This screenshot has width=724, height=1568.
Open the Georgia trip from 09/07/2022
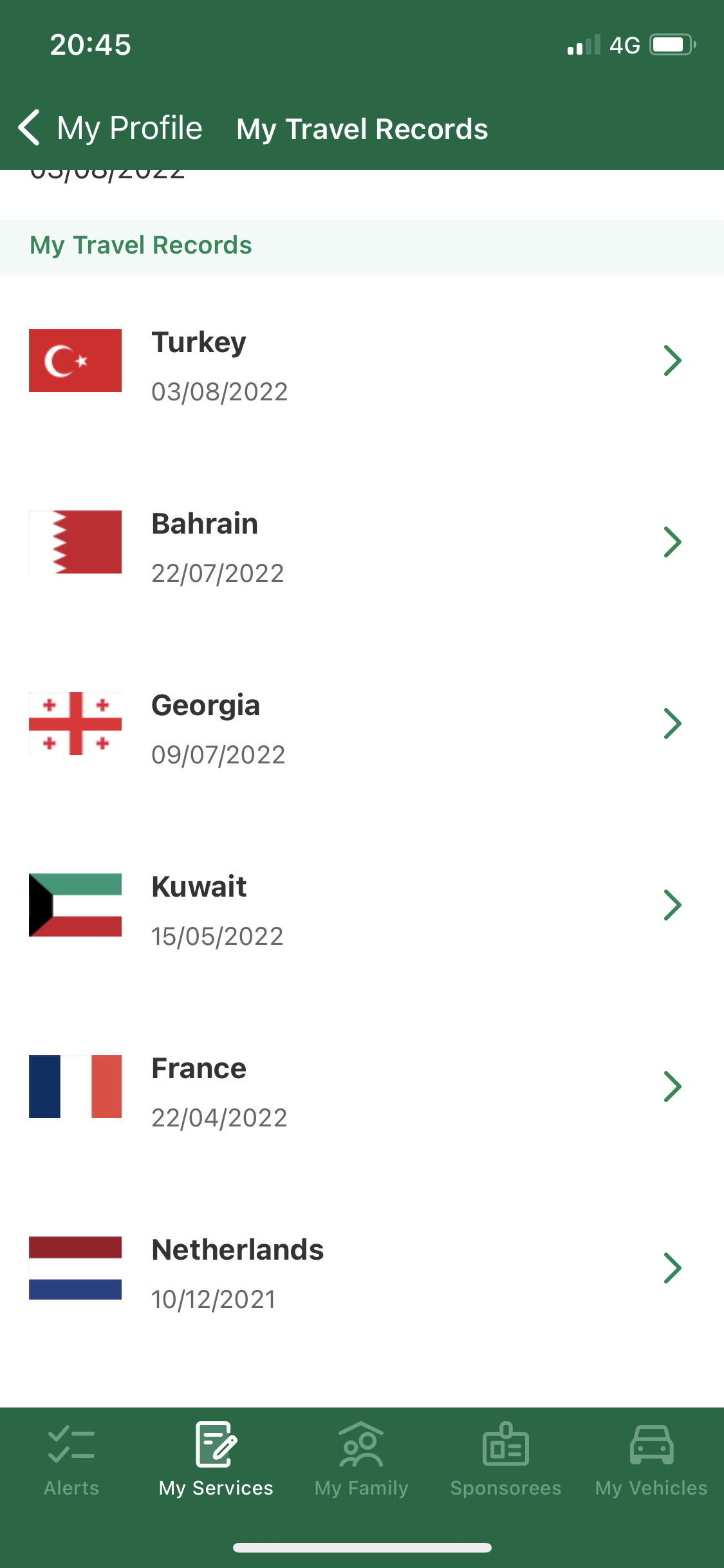(360, 724)
